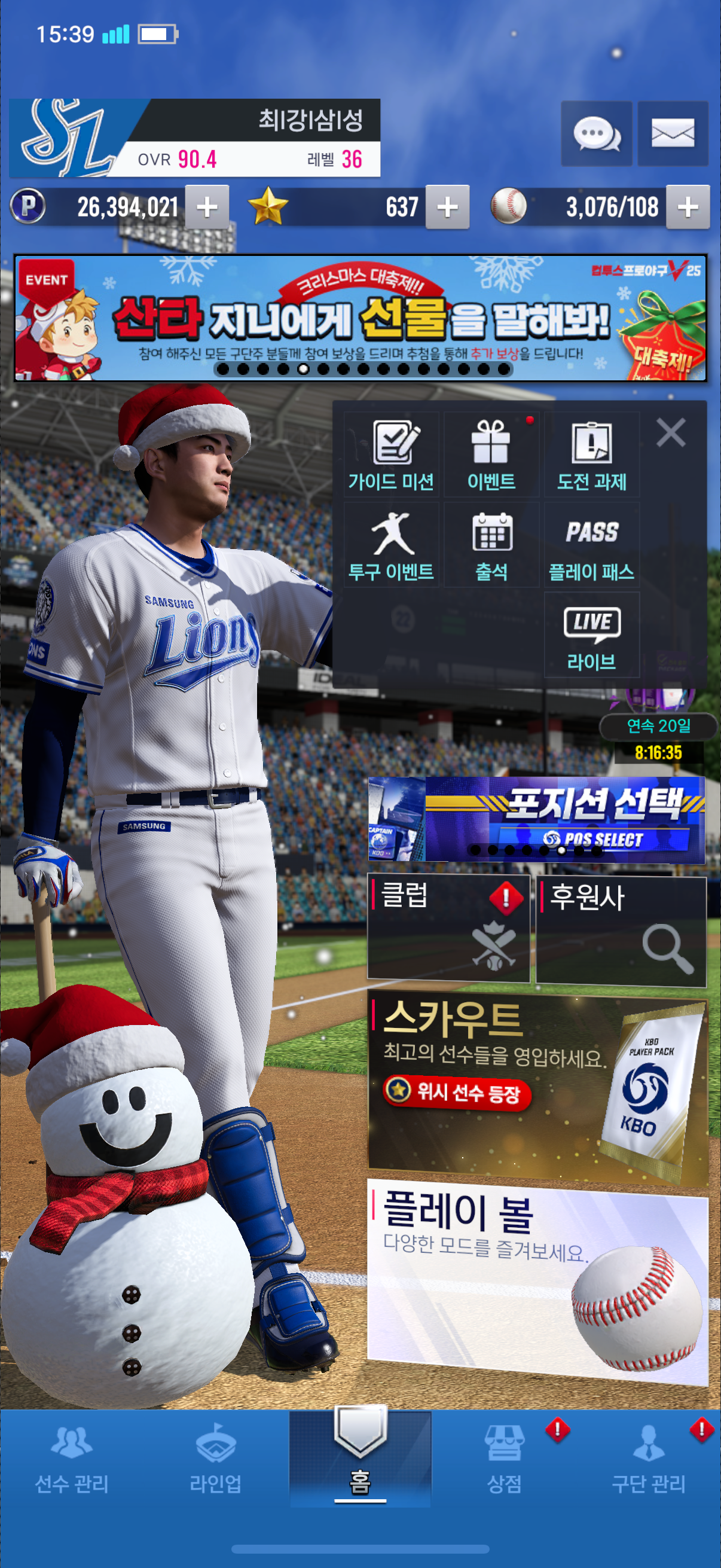Close the quick menu panel
The image size is (721, 1568).
point(671,433)
